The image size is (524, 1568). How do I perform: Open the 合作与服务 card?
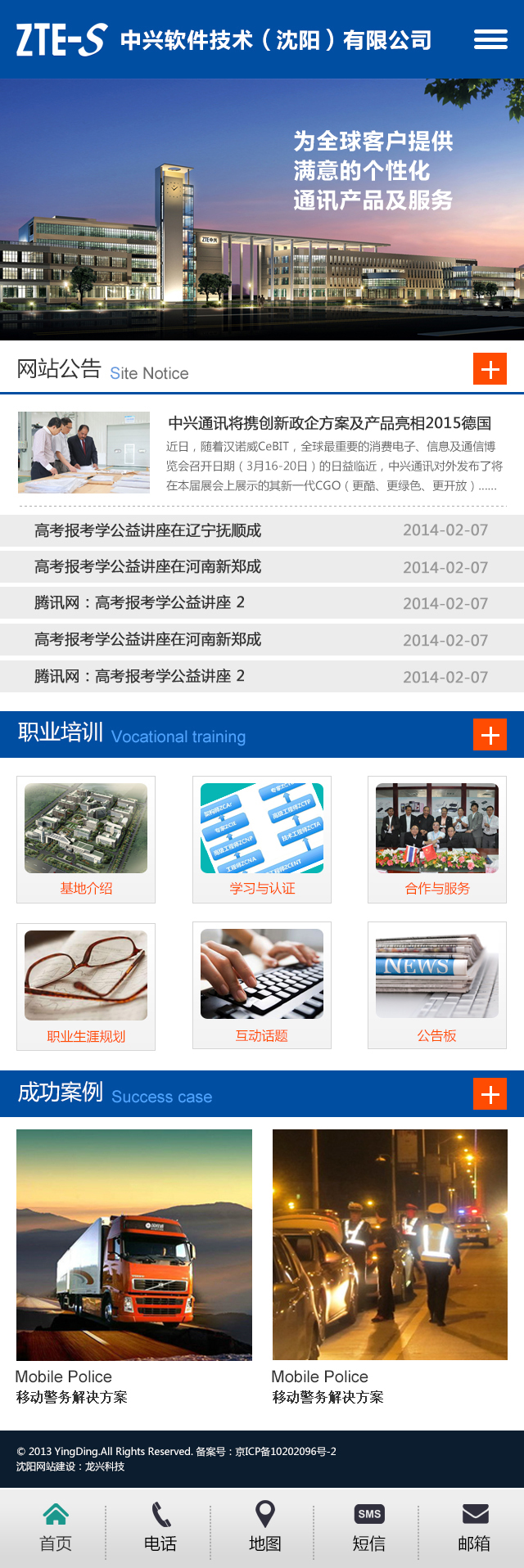pyautogui.click(x=437, y=839)
